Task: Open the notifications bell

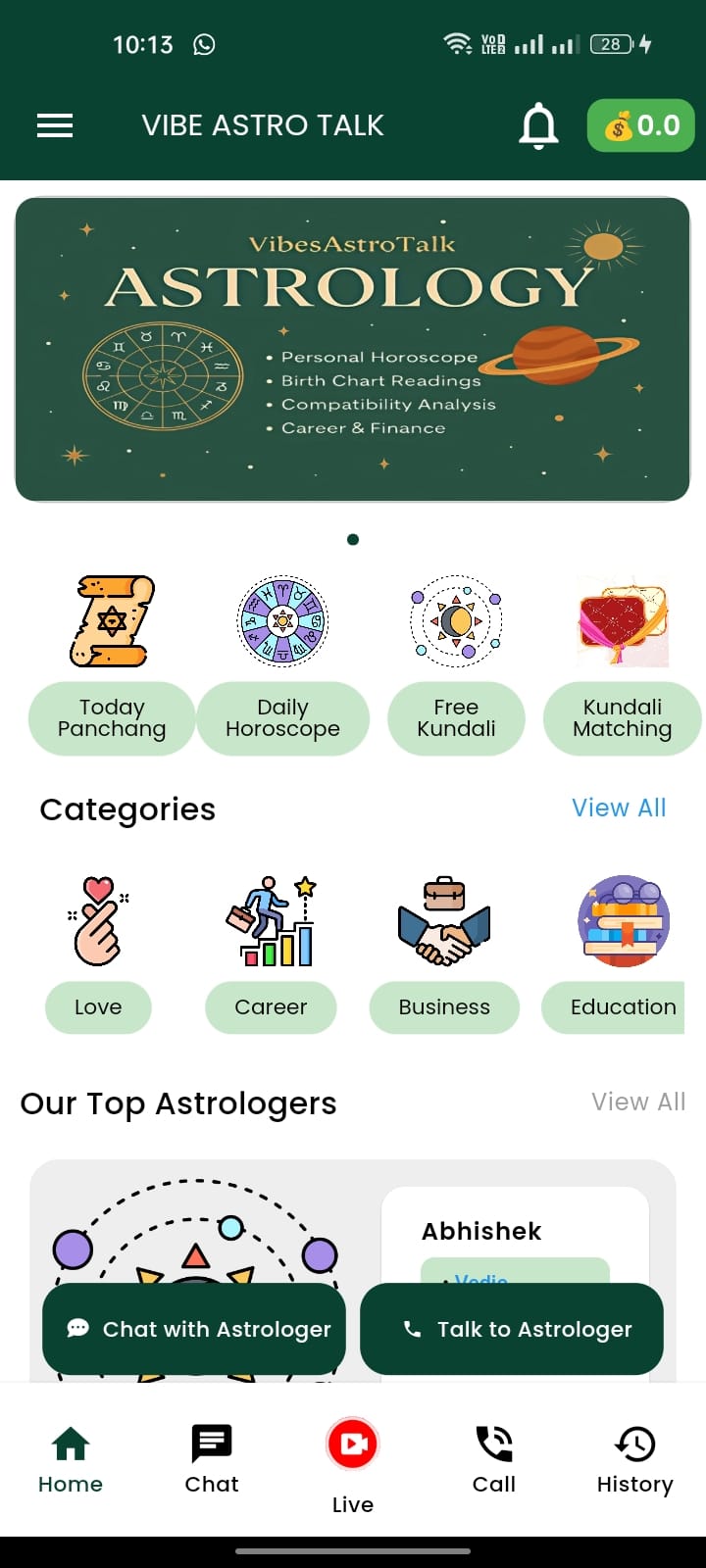Action: tap(538, 126)
